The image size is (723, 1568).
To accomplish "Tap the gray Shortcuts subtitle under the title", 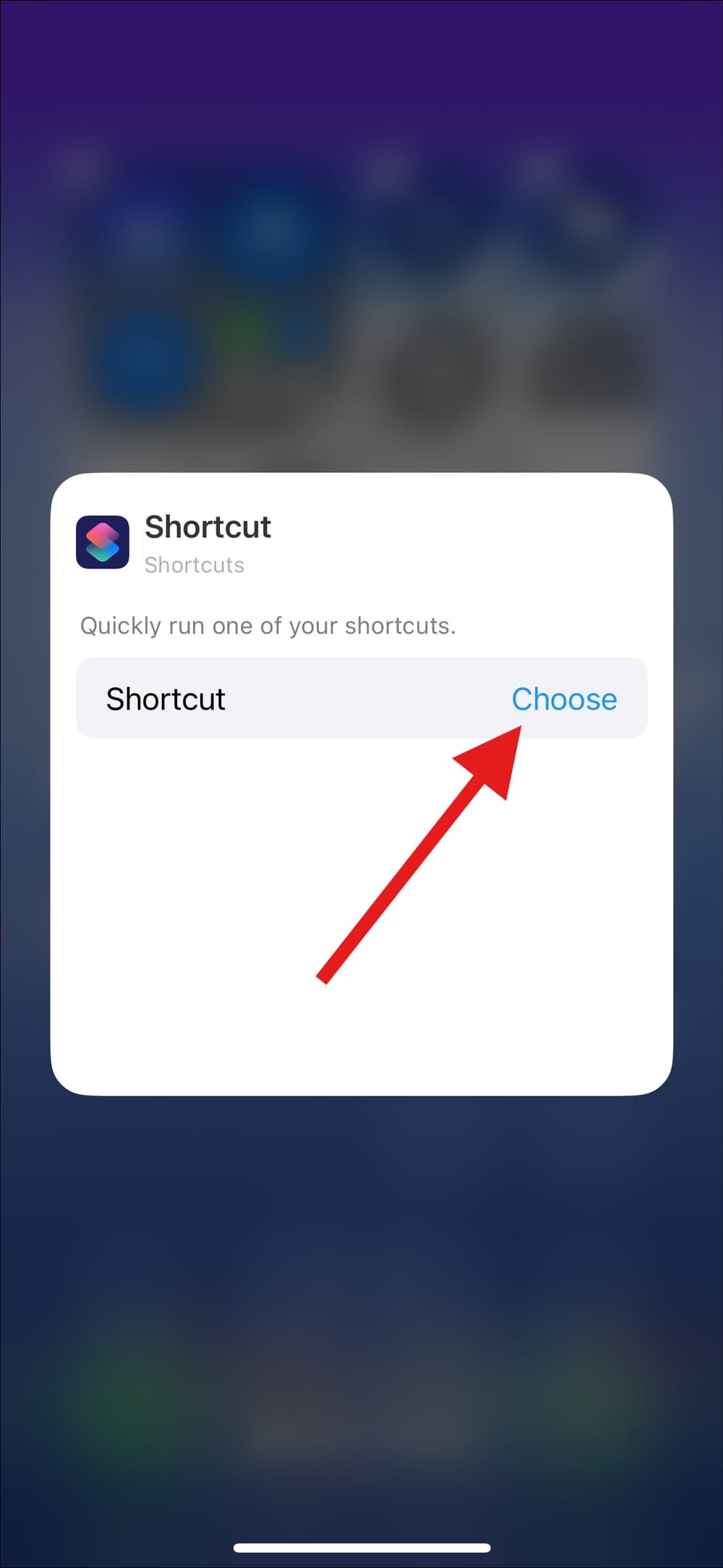I will pyautogui.click(x=194, y=565).
